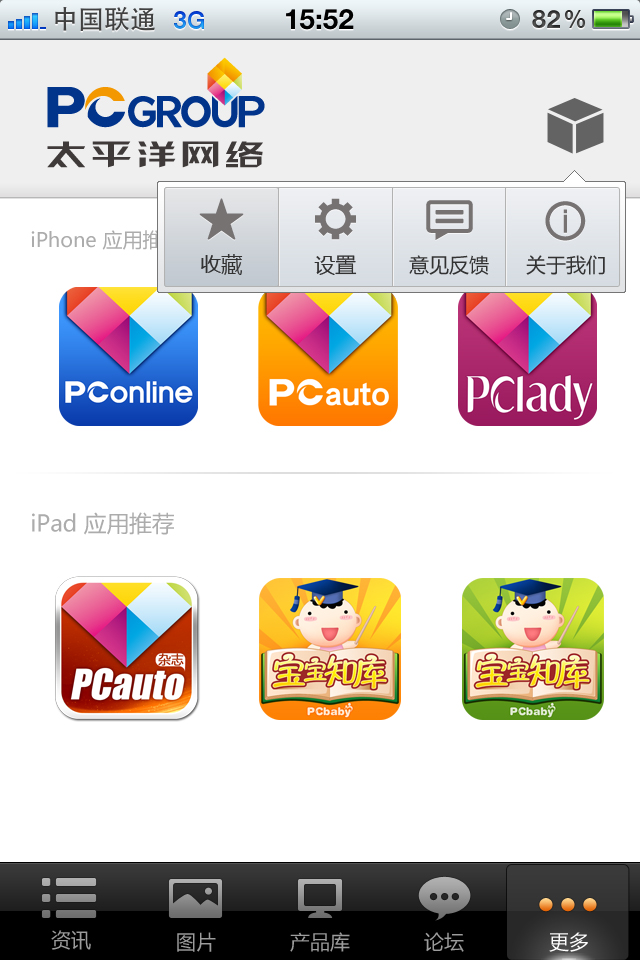Open 关于我们 about page

click(x=565, y=238)
